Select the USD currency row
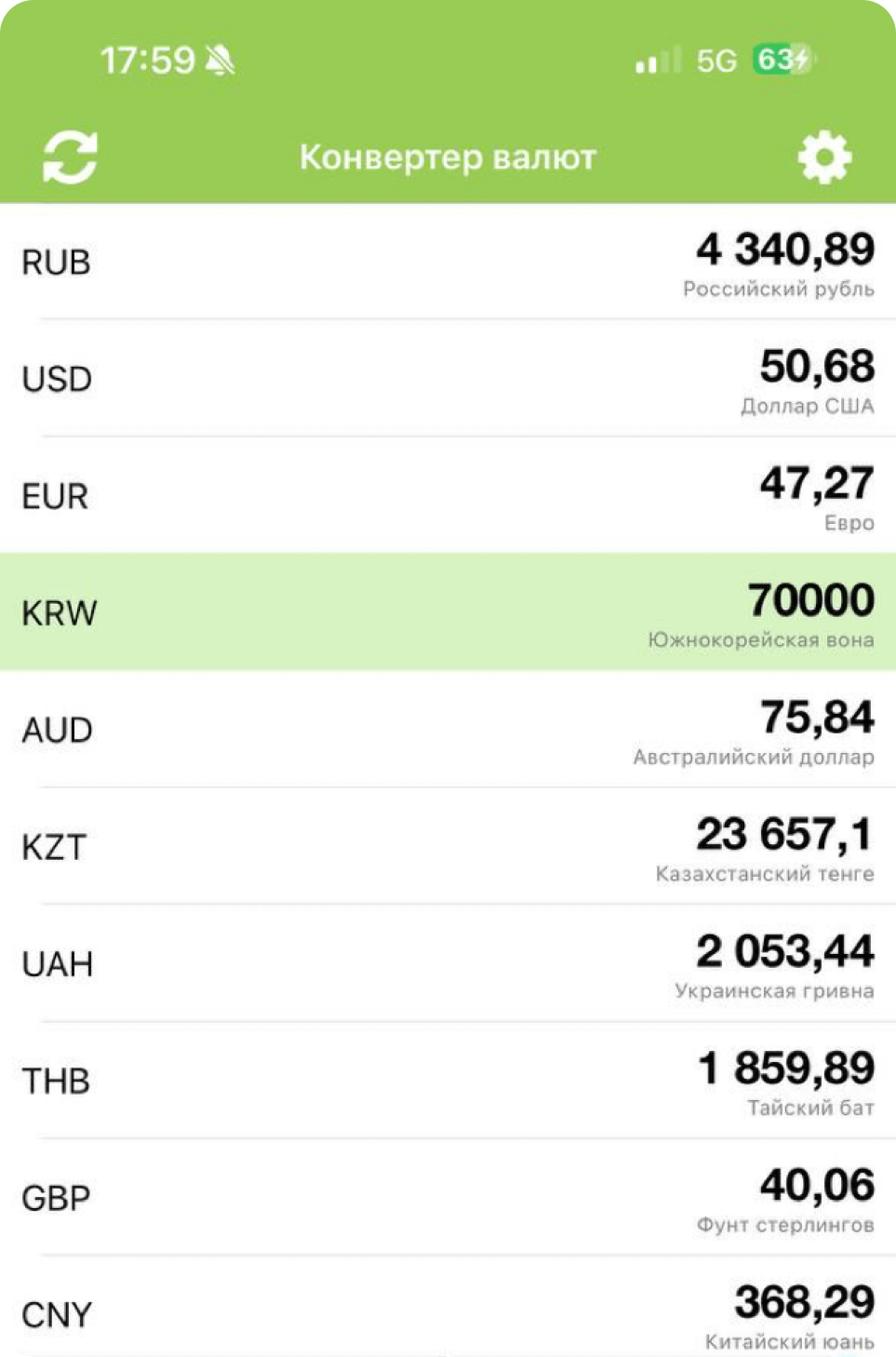The image size is (896, 1357). coord(448,380)
